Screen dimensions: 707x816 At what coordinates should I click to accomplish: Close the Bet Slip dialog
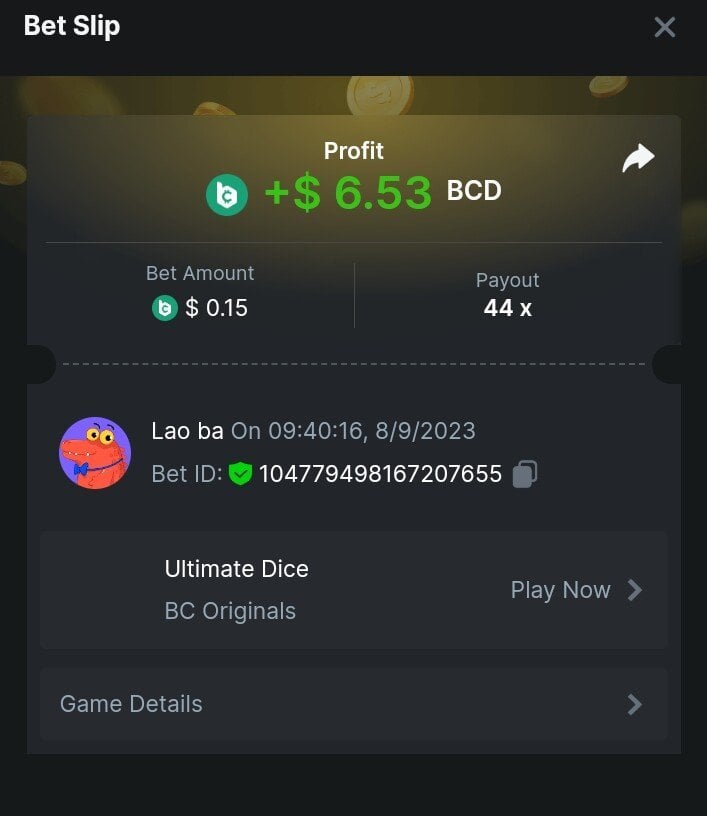[x=665, y=27]
